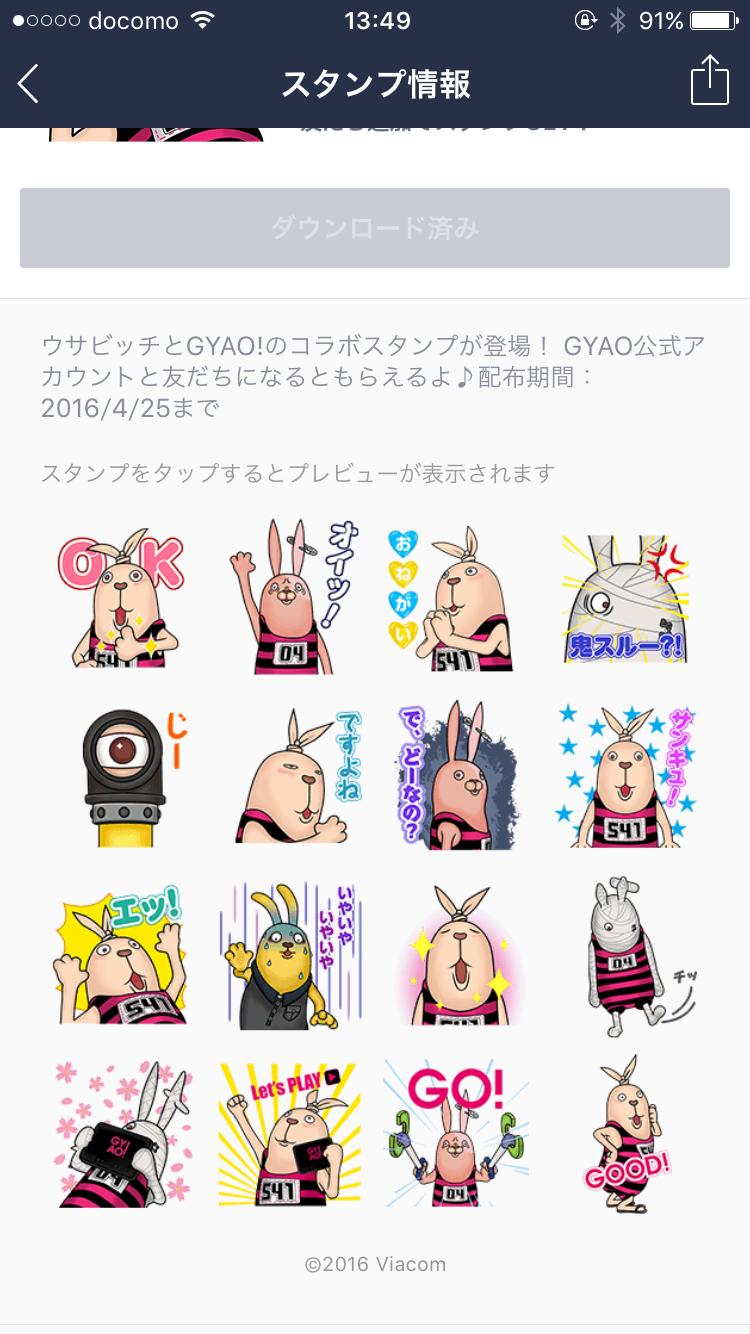Preview the サンキュ! sticker

tap(624, 775)
